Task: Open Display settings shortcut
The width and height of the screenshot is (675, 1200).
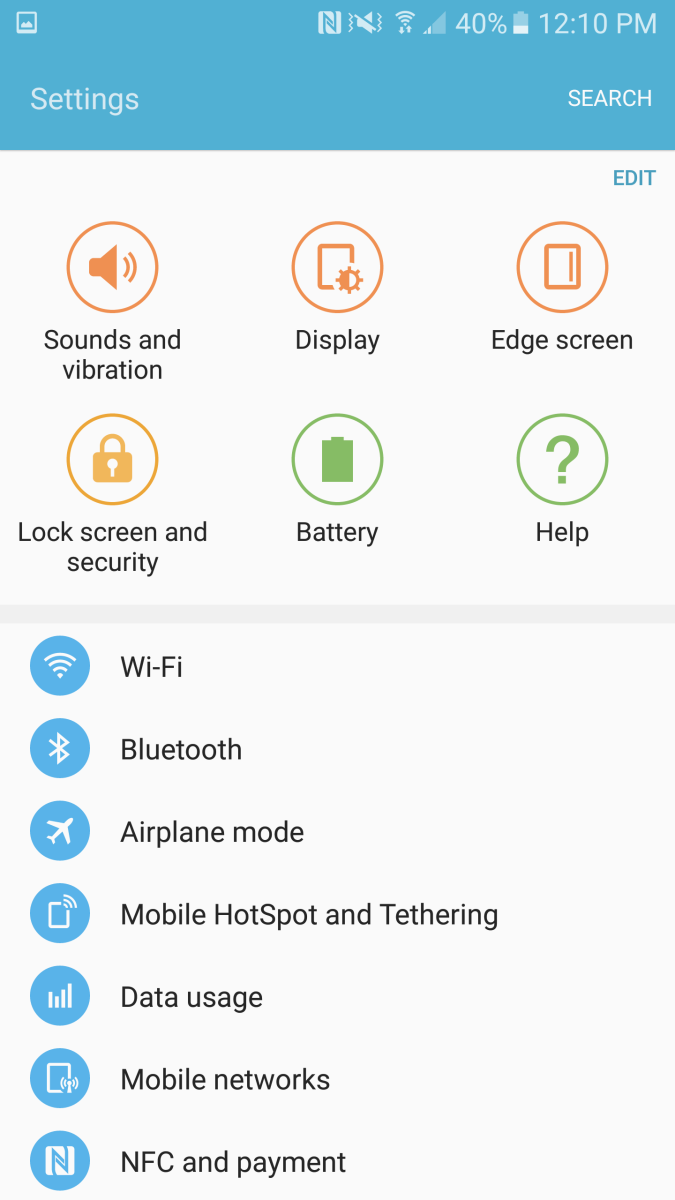Action: [337, 287]
